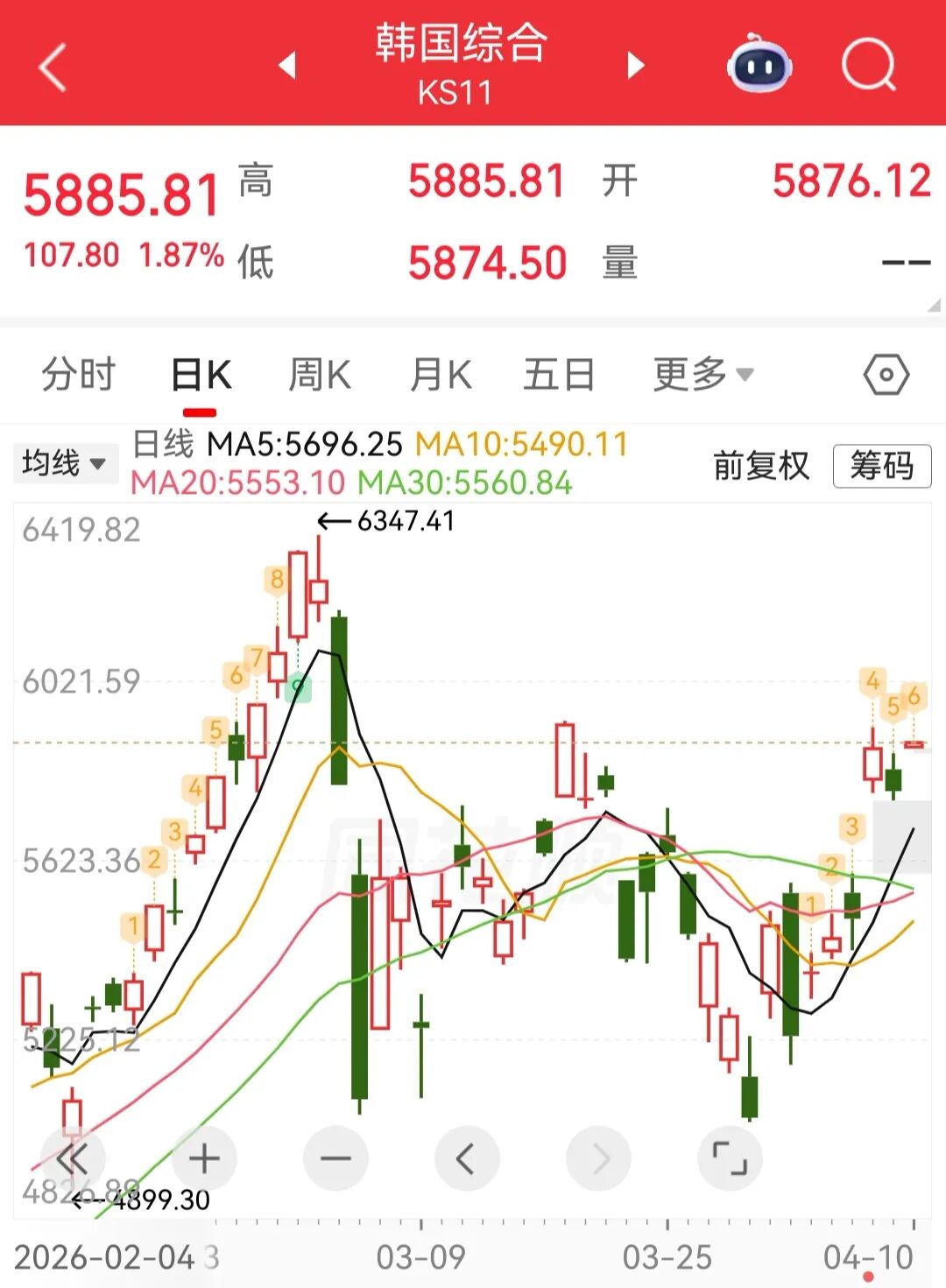Expand the 更多 chart type dropdown

[701, 373]
